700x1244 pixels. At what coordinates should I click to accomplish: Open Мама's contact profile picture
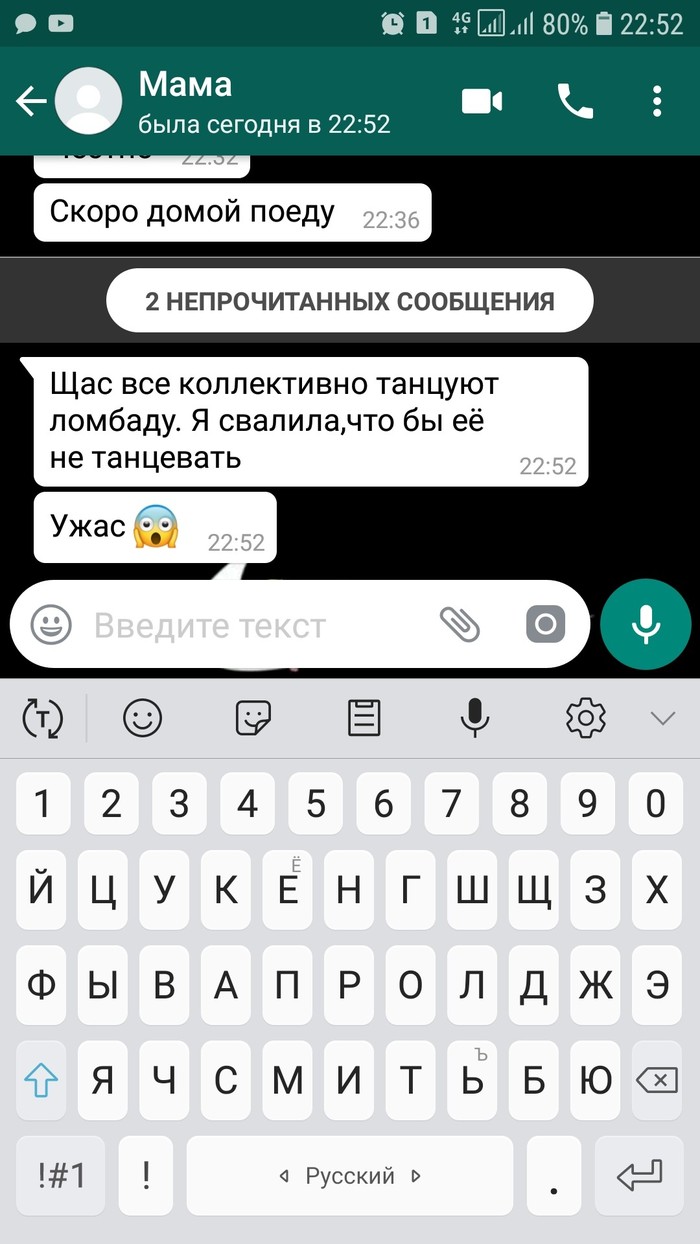pyautogui.click(x=89, y=101)
